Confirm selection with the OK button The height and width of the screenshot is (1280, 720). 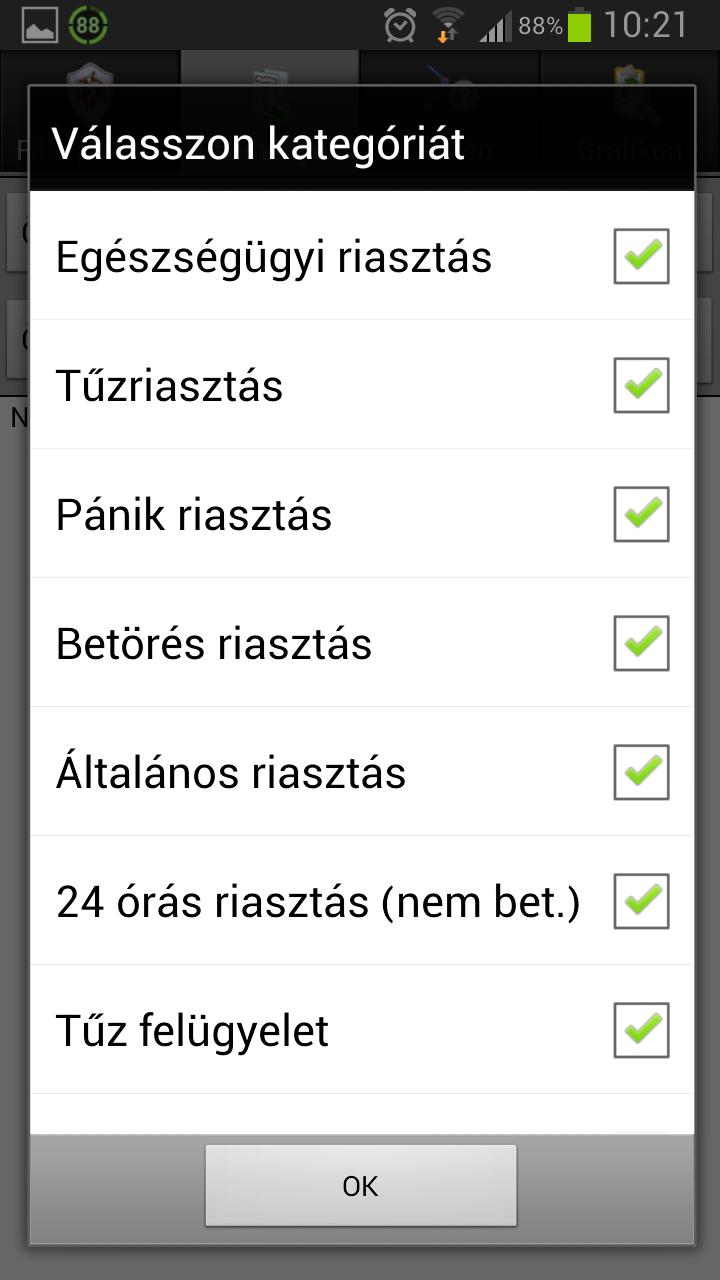tap(360, 1185)
